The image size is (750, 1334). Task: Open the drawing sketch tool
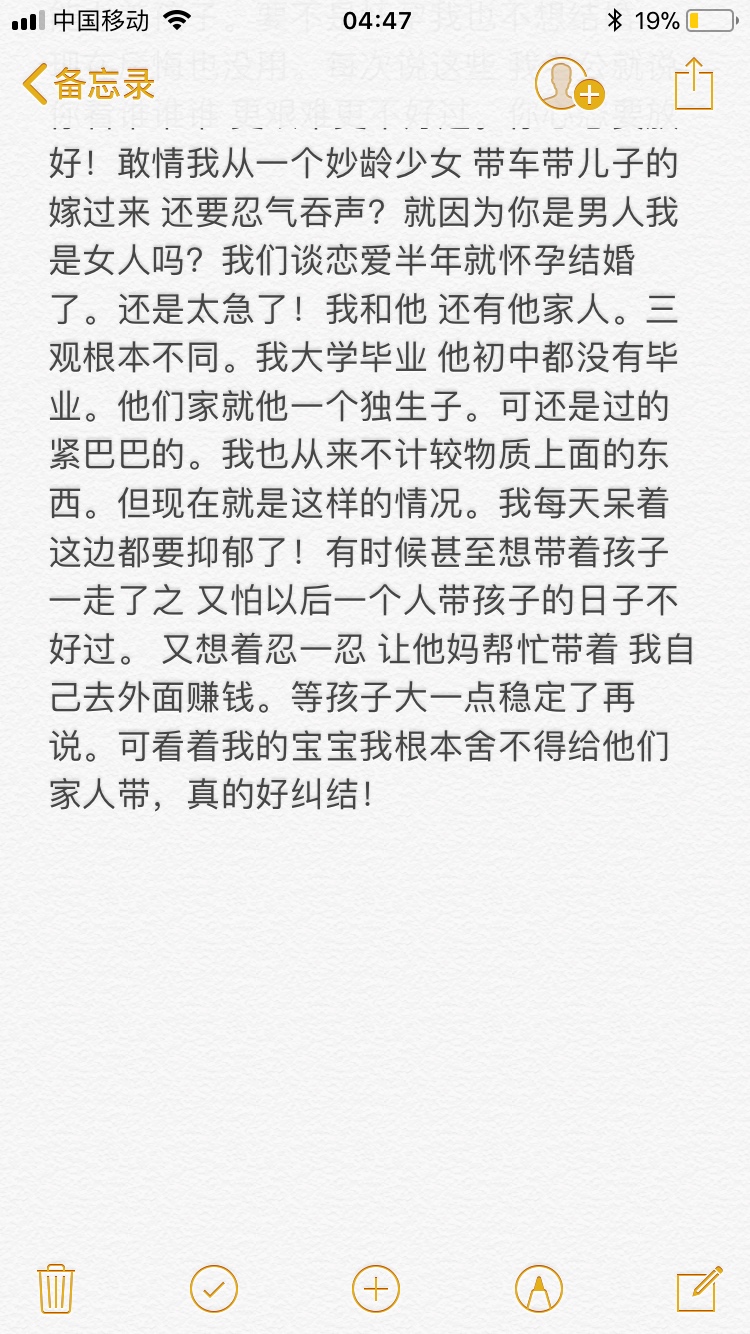[538, 1288]
